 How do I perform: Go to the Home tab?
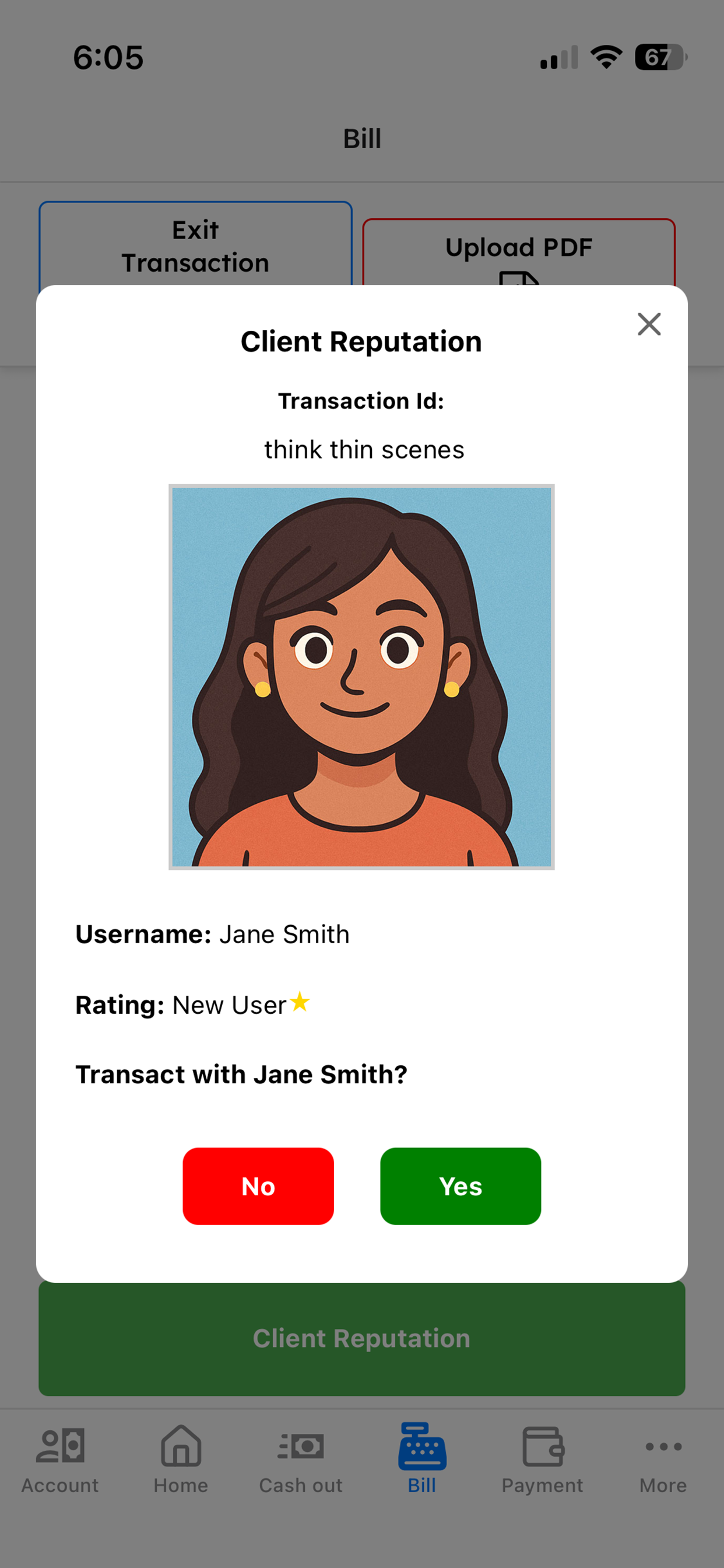click(181, 1459)
